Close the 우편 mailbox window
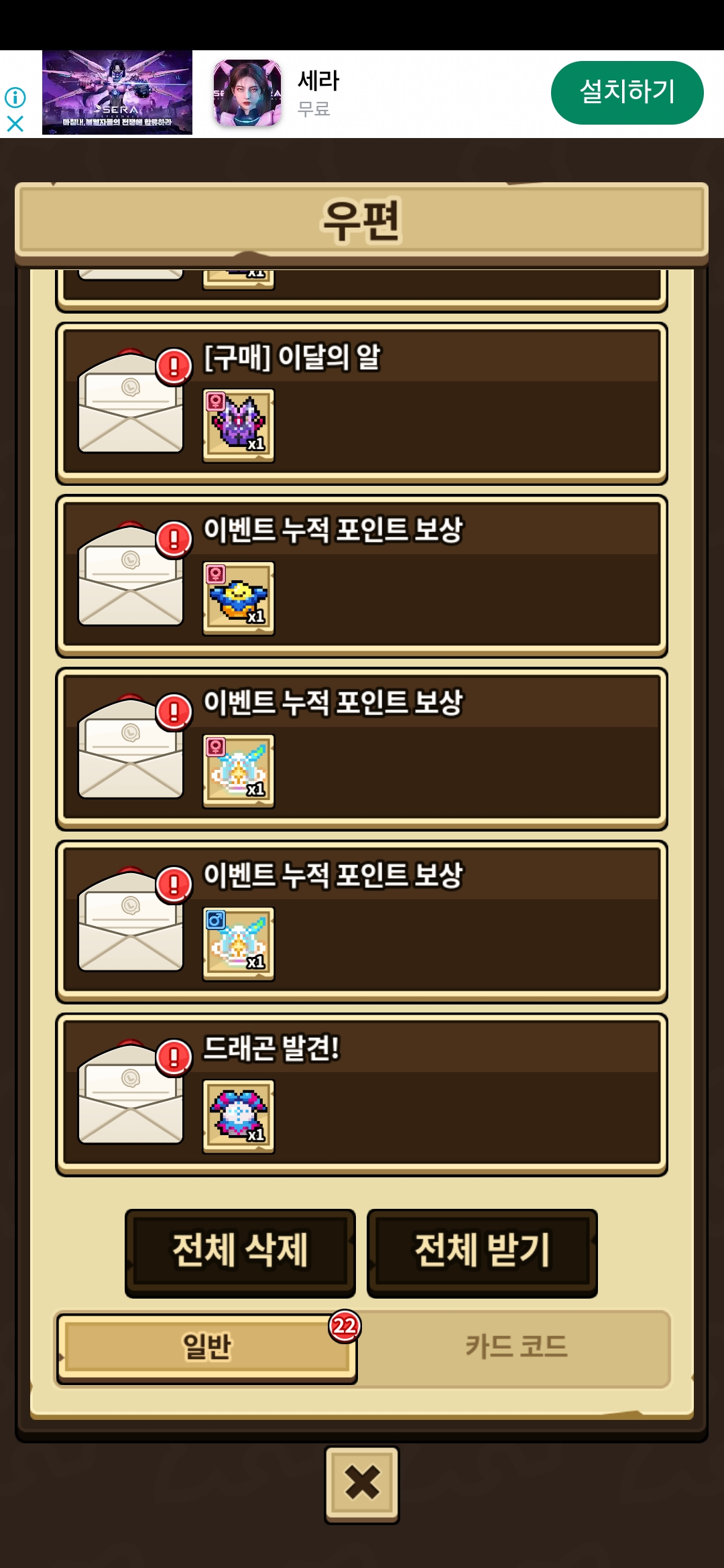The height and width of the screenshot is (1568, 724). tap(361, 1484)
